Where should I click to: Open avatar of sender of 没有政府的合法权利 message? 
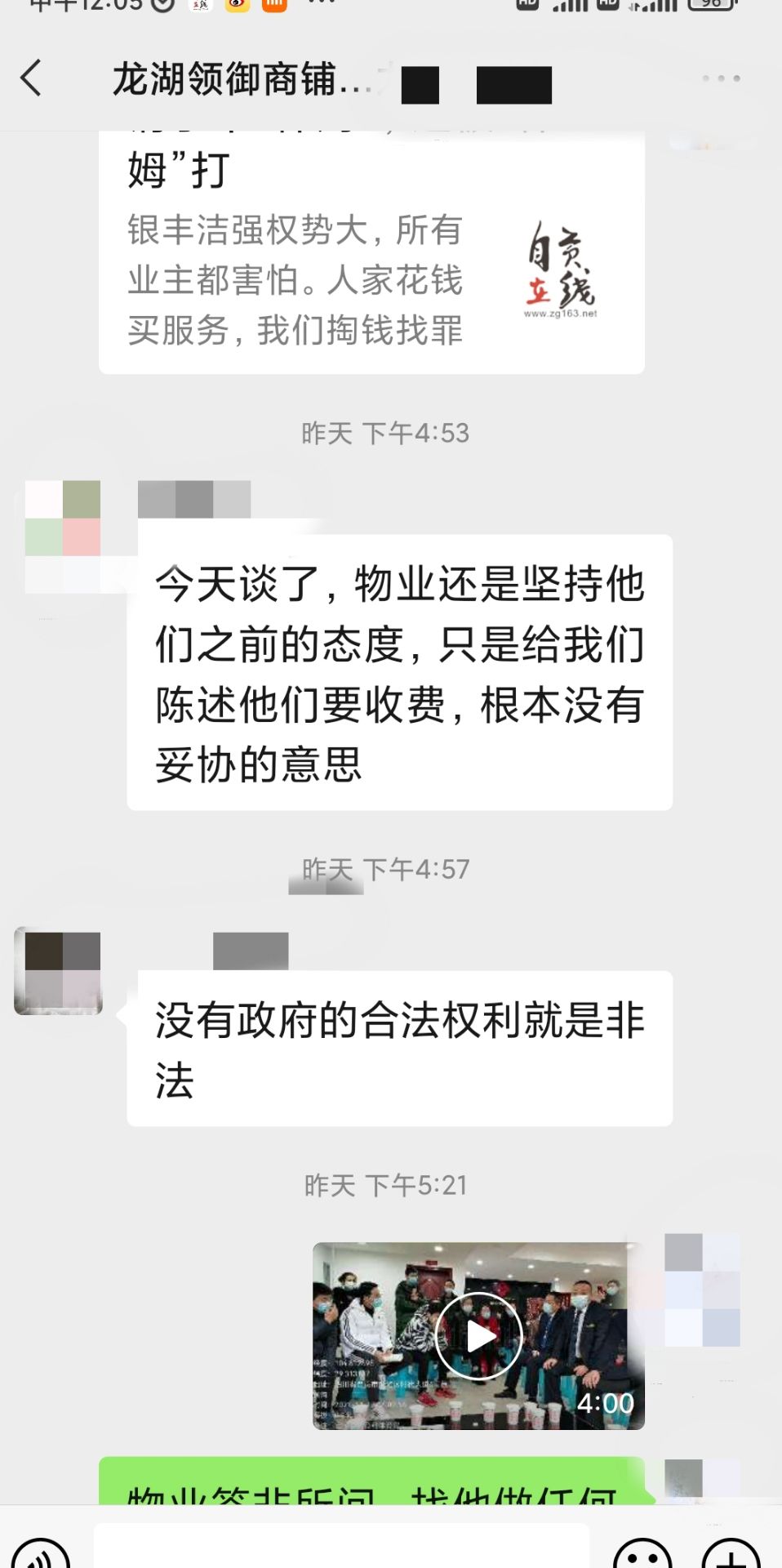tap(59, 971)
